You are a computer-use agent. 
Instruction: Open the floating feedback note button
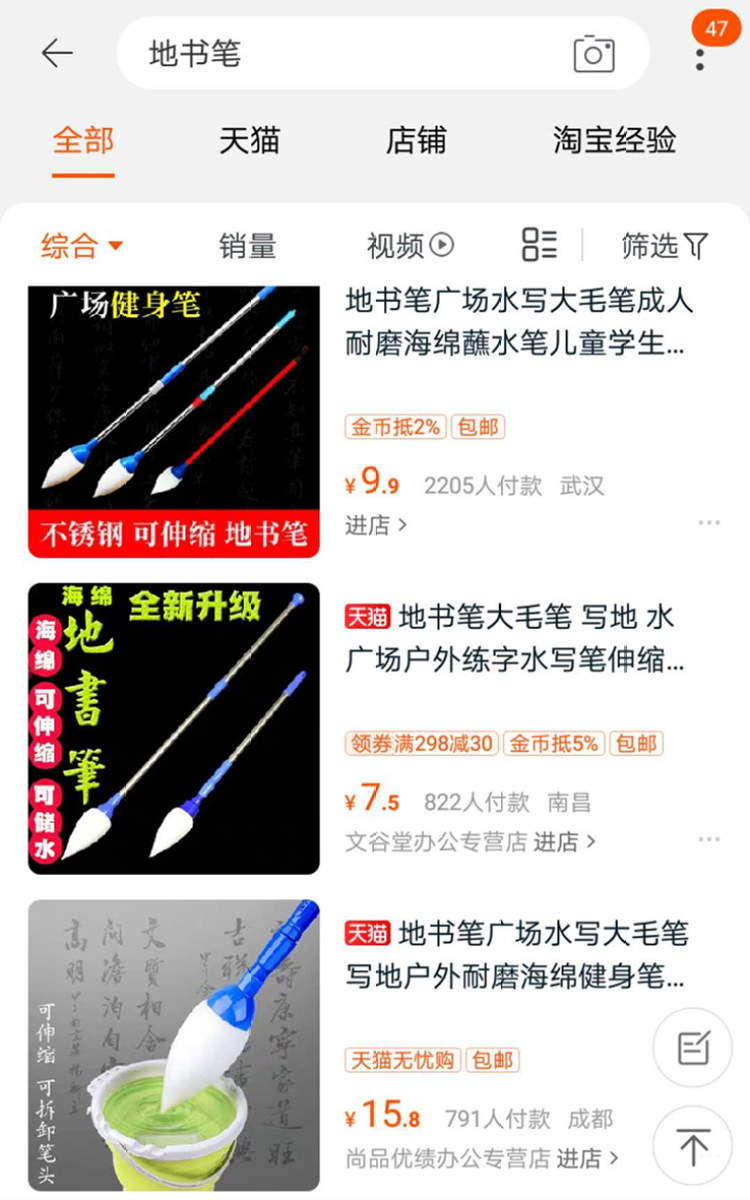[692, 1047]
